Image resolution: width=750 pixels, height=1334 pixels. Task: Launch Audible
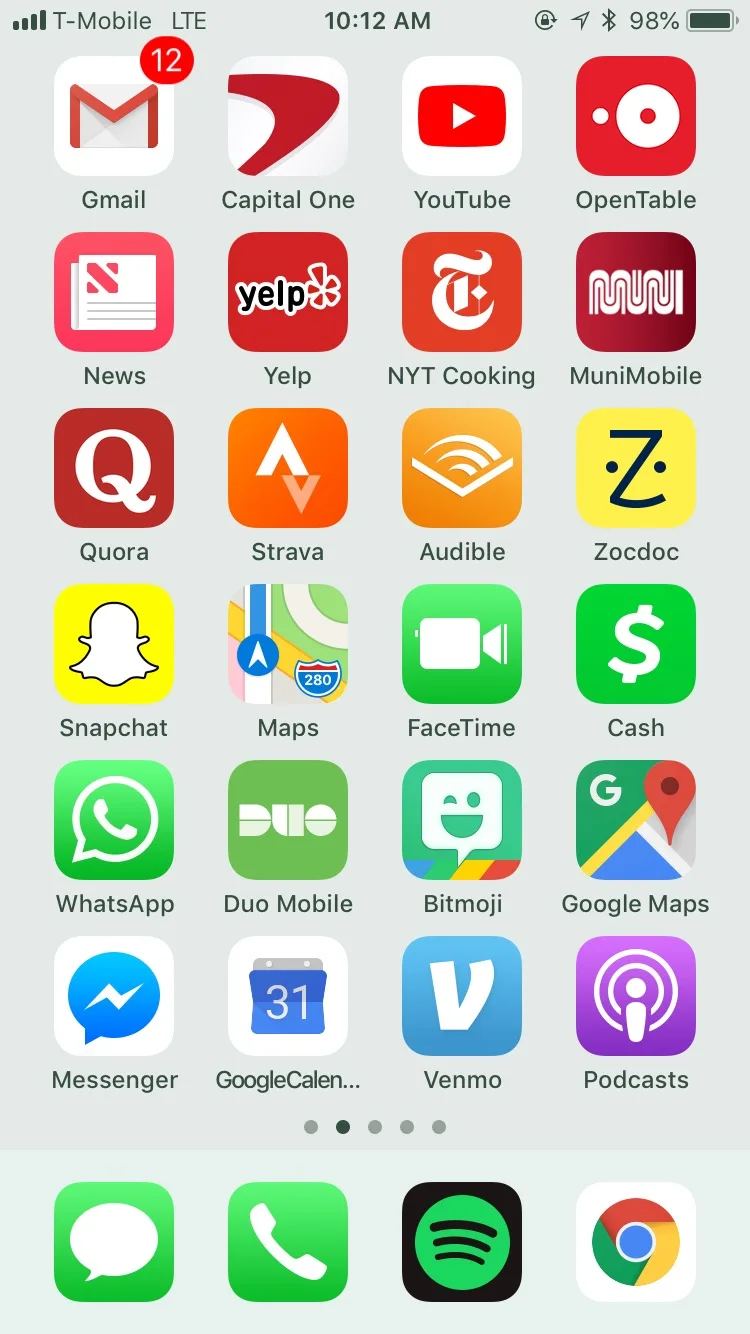point(462,468)
